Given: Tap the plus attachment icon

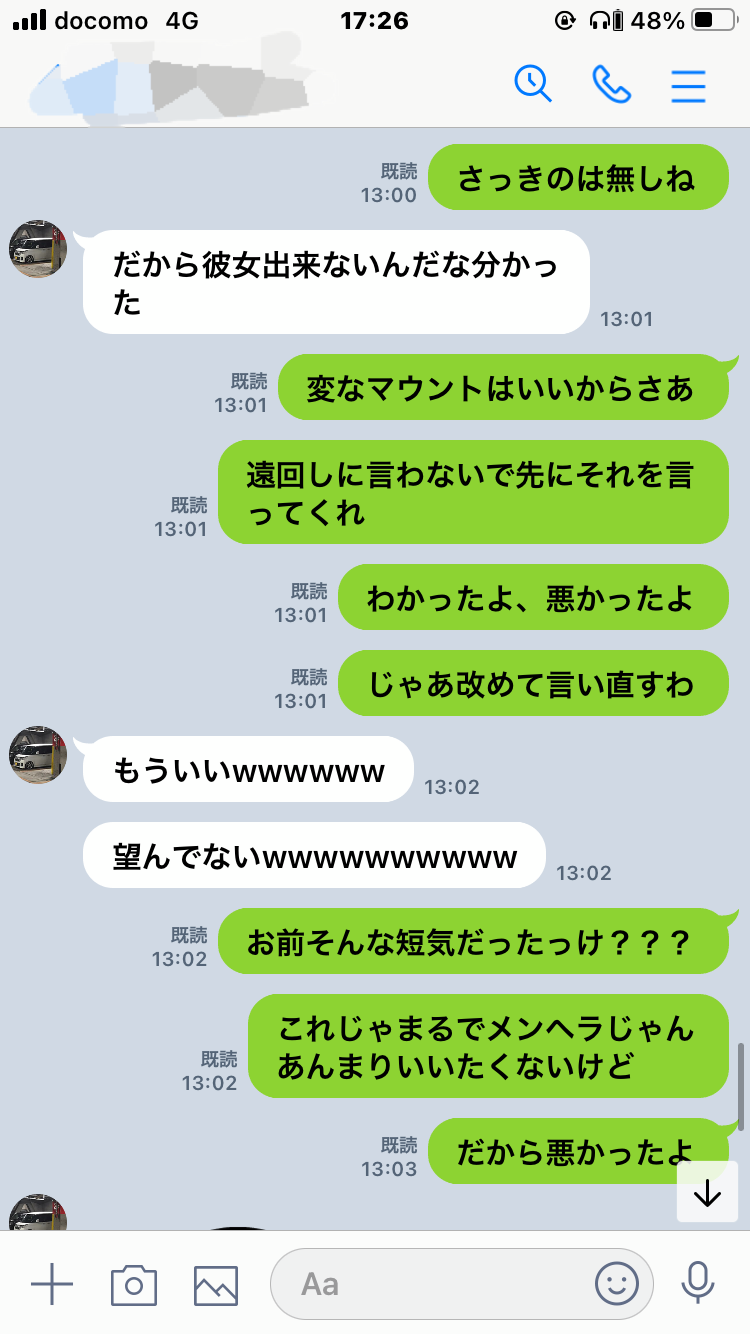Looking at the screenshot, I should pyautogui.click(x=52, y=1283).
